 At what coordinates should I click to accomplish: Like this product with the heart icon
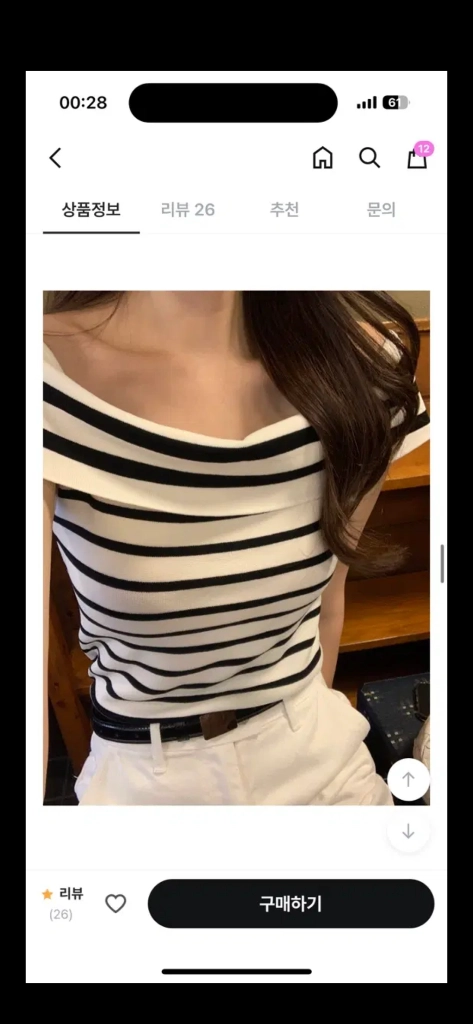[x=116, y=904]
